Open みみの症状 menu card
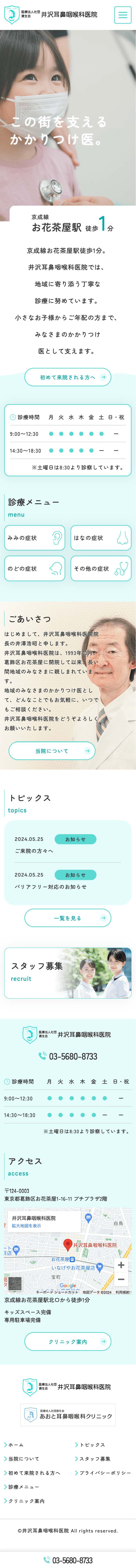Image resolution: width=136 pixels, height=1568 pixels. click(35, 538)
